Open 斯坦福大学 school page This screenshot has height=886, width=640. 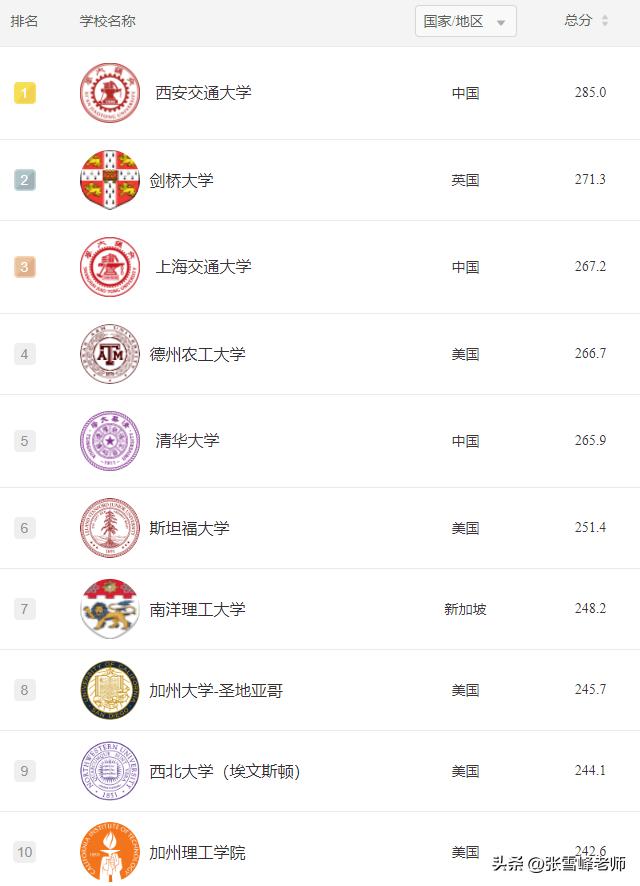tap(189, 528)
